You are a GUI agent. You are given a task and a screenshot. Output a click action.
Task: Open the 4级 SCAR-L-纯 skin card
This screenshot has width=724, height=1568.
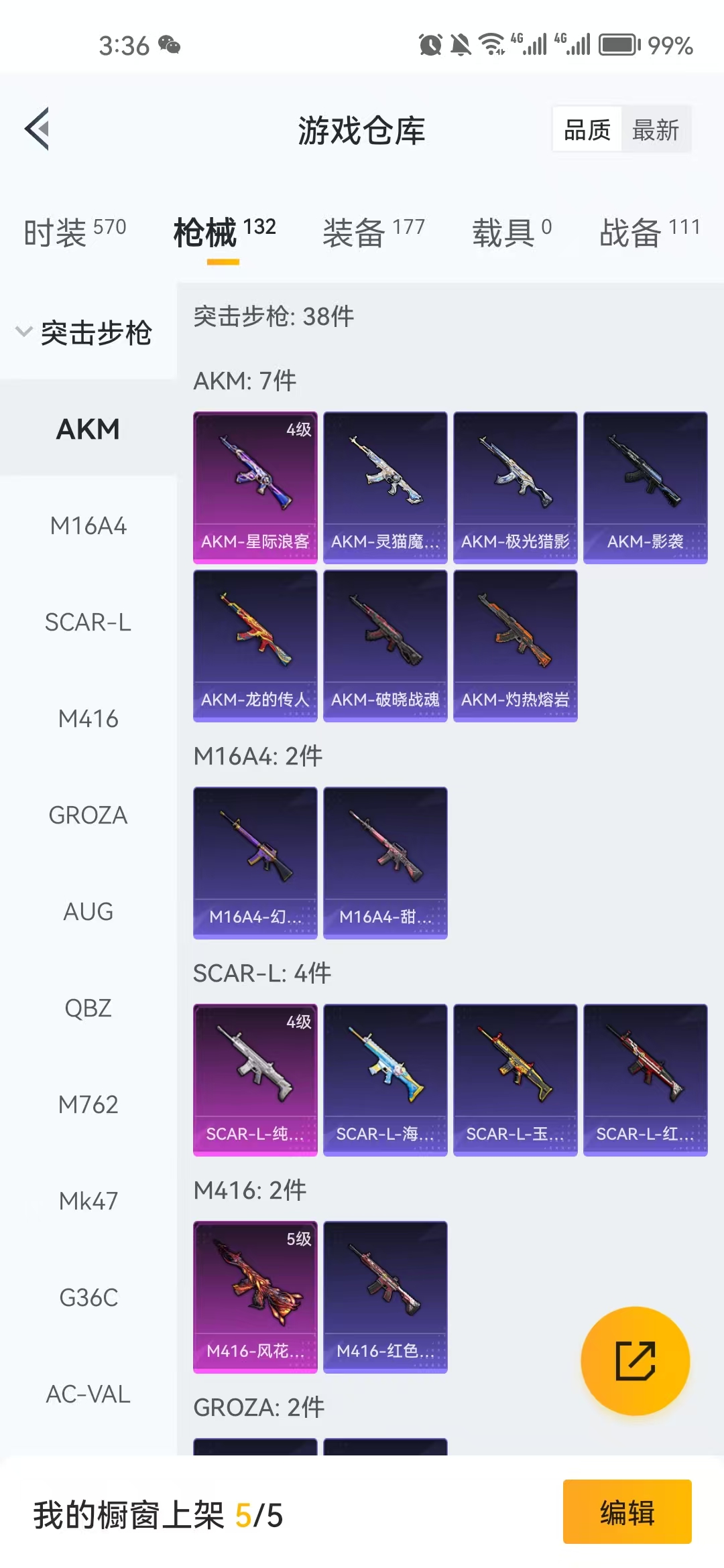coord(255,1080)
